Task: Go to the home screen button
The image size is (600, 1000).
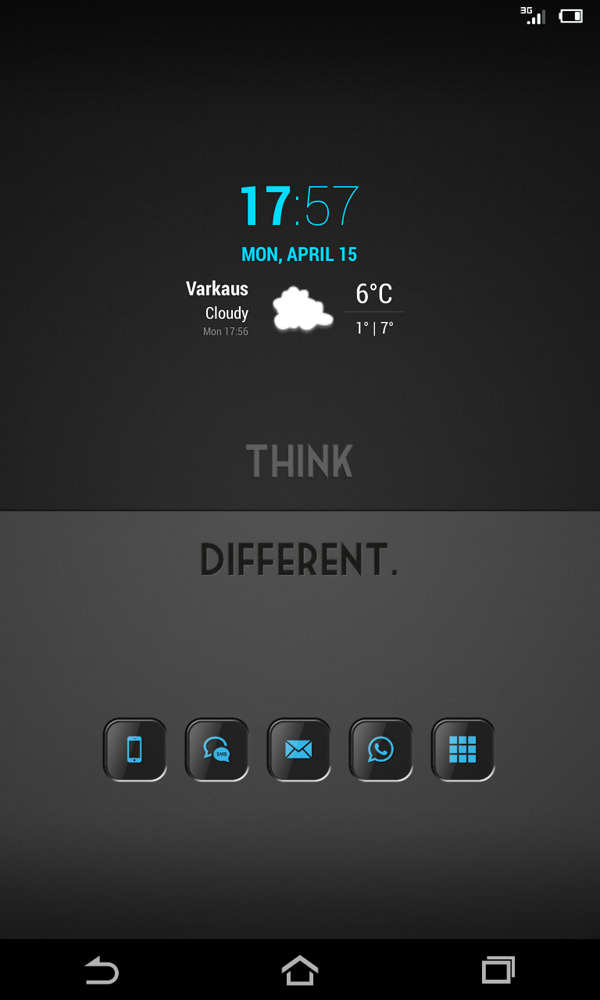Action: (299, 969)
